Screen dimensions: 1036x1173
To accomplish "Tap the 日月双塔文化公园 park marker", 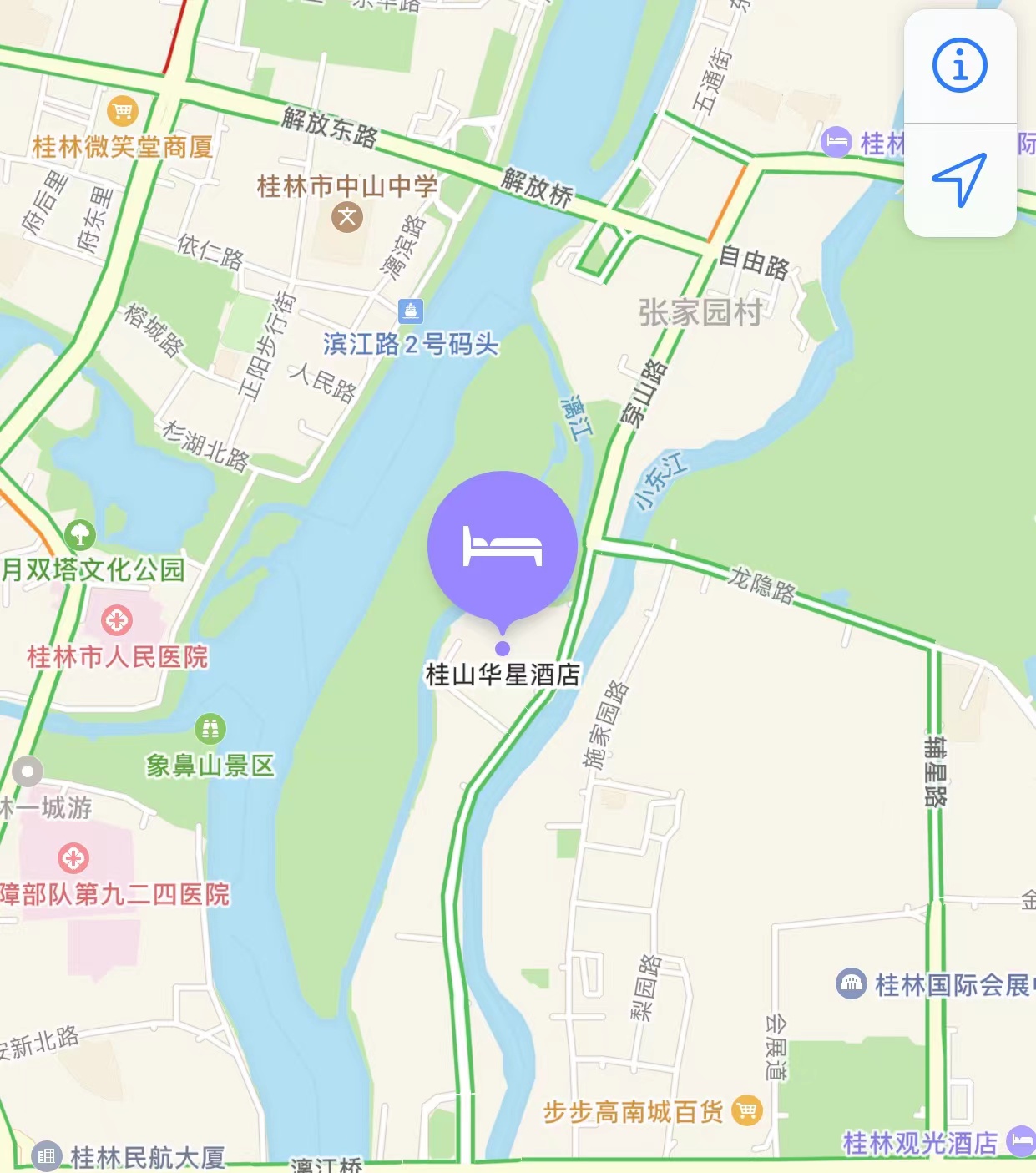I will coord(80,534).
